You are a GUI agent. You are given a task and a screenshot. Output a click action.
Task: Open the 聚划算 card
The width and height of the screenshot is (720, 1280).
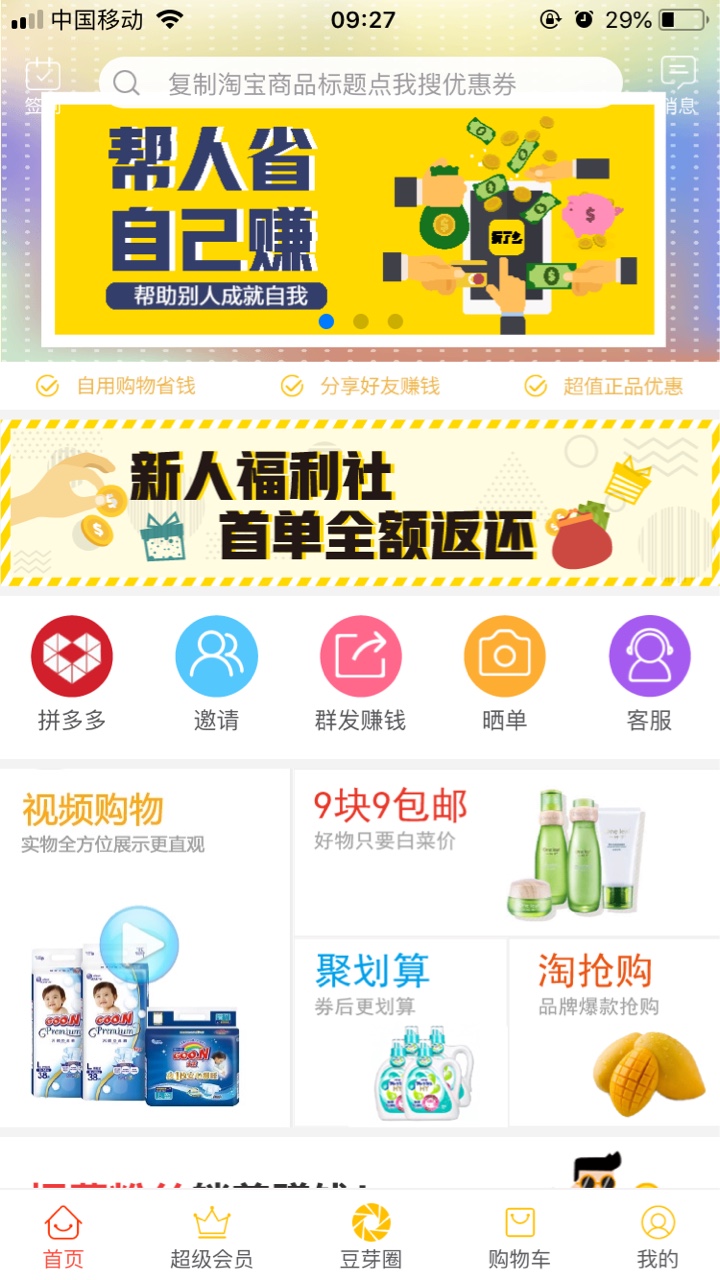400,1032
